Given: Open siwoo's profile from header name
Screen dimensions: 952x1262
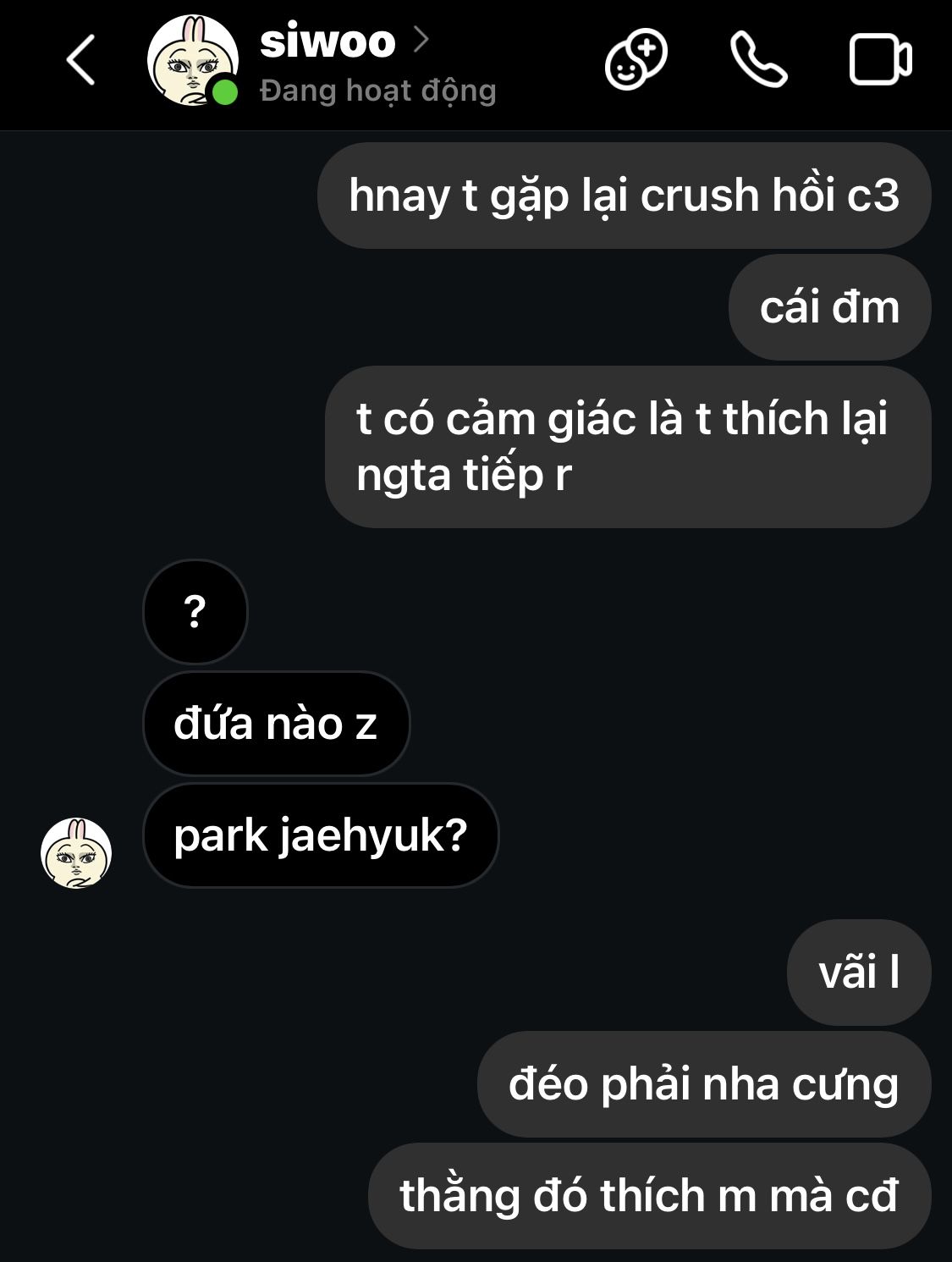Looking at the screenshot, I should click(x=327, y=42).
